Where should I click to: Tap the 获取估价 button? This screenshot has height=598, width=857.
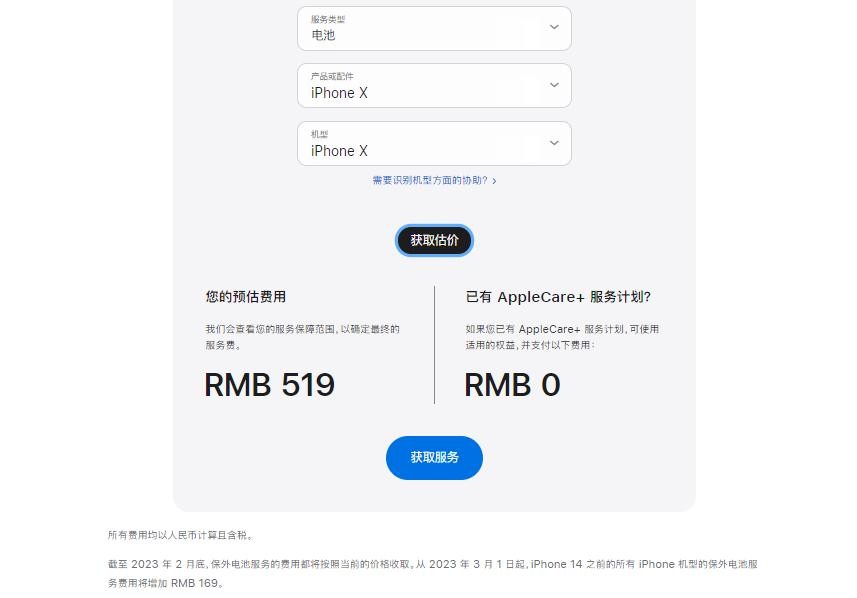point(434,240)
